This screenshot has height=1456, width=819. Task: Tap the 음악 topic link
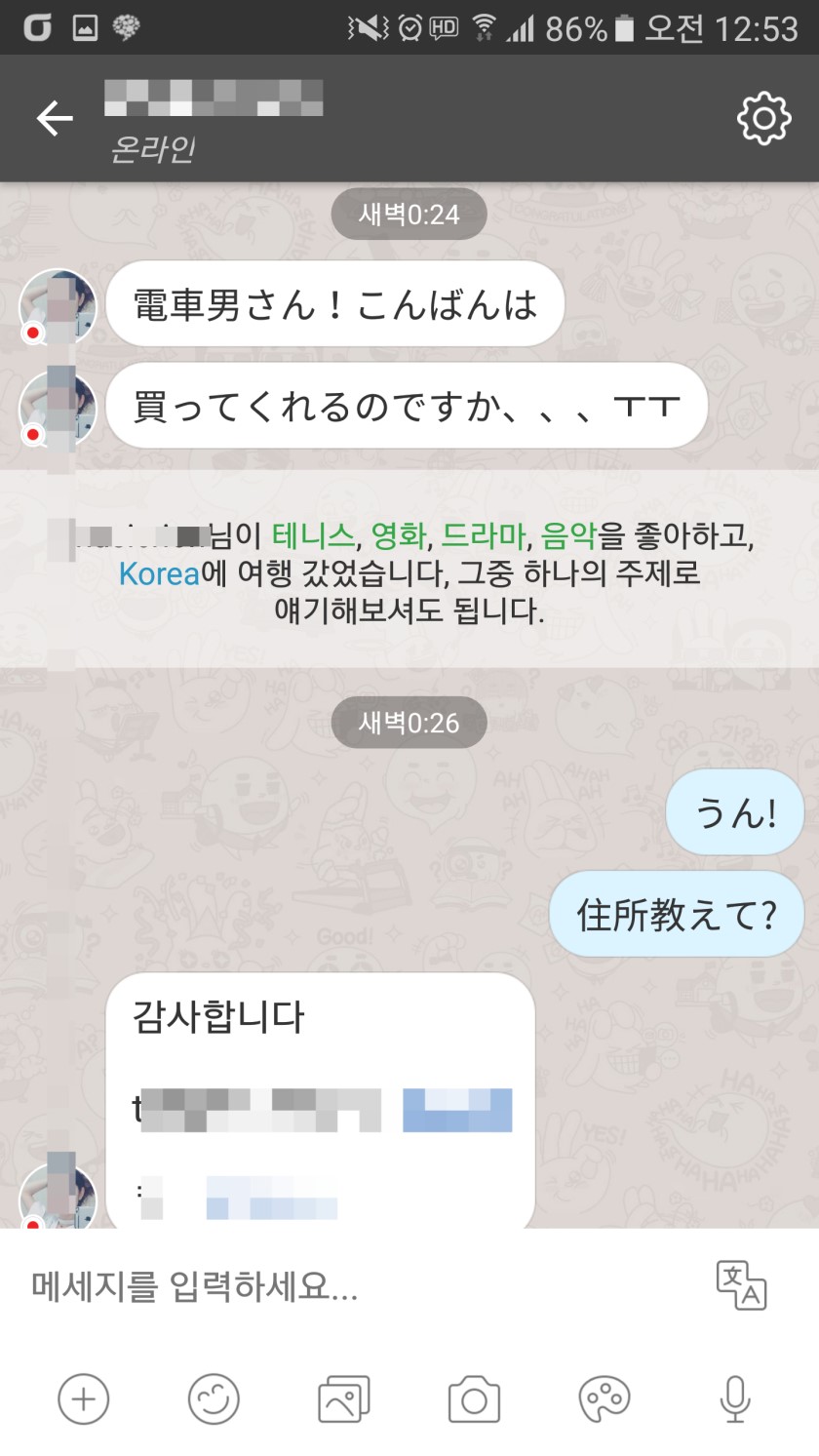568,535
